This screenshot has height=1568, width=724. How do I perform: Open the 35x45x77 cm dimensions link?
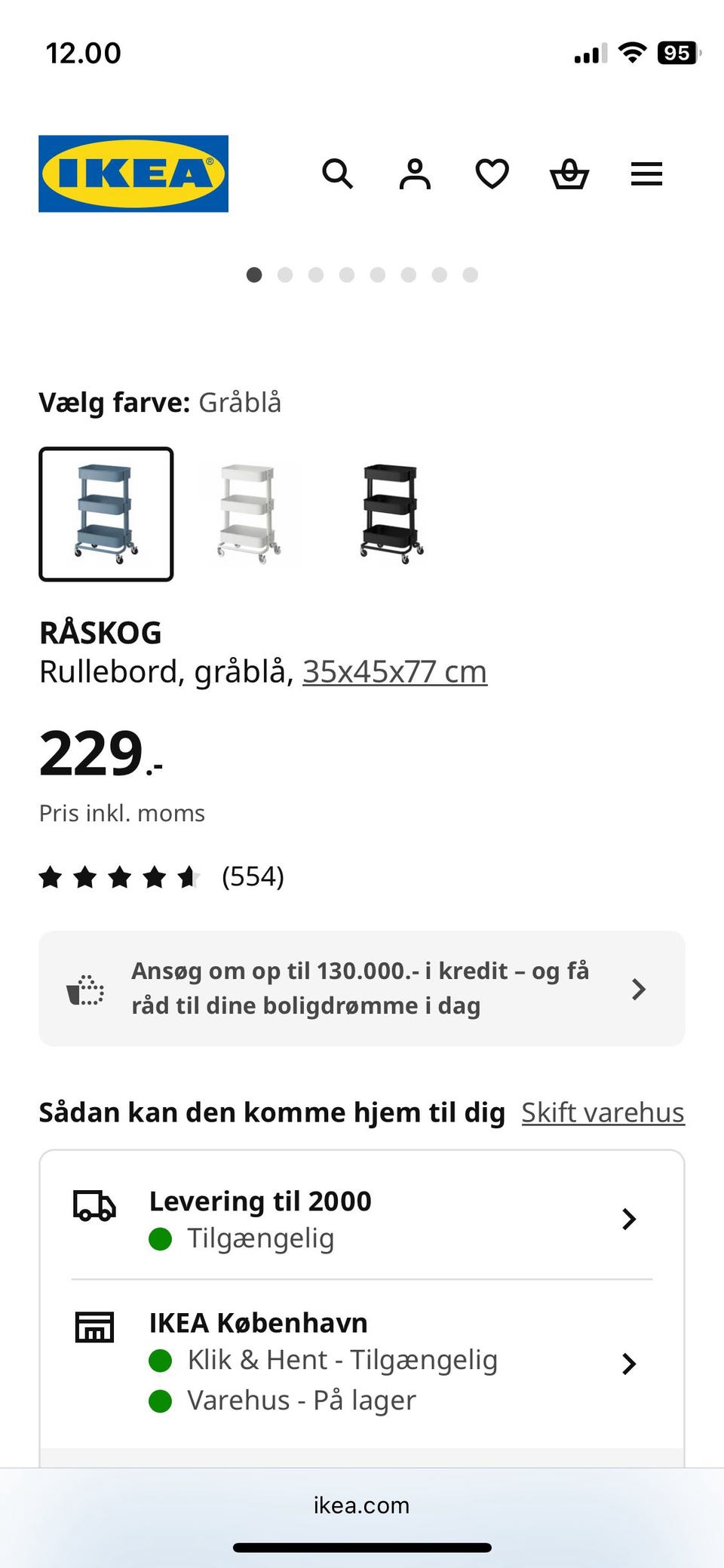(394, 670)
